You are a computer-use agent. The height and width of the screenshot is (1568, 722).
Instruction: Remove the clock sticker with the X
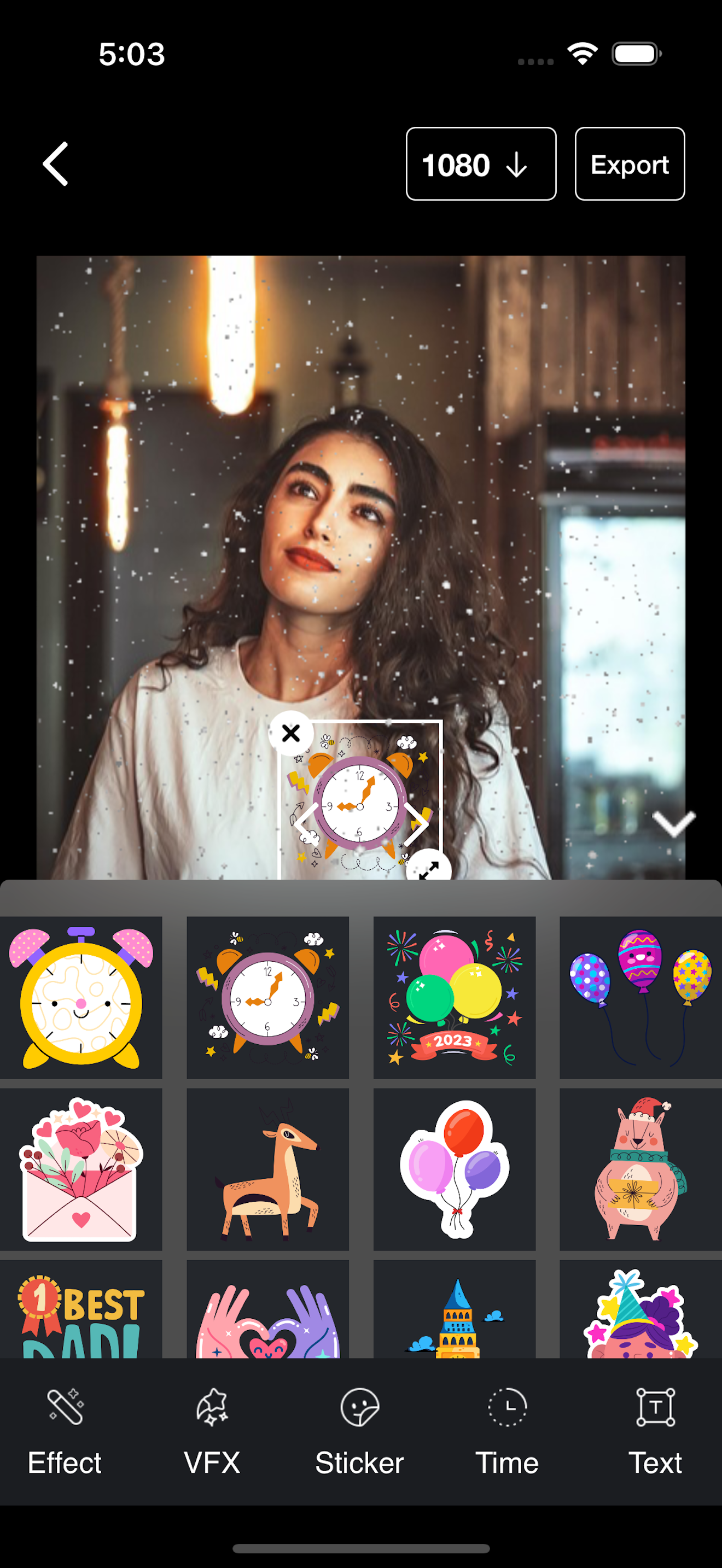pos(291,733)
